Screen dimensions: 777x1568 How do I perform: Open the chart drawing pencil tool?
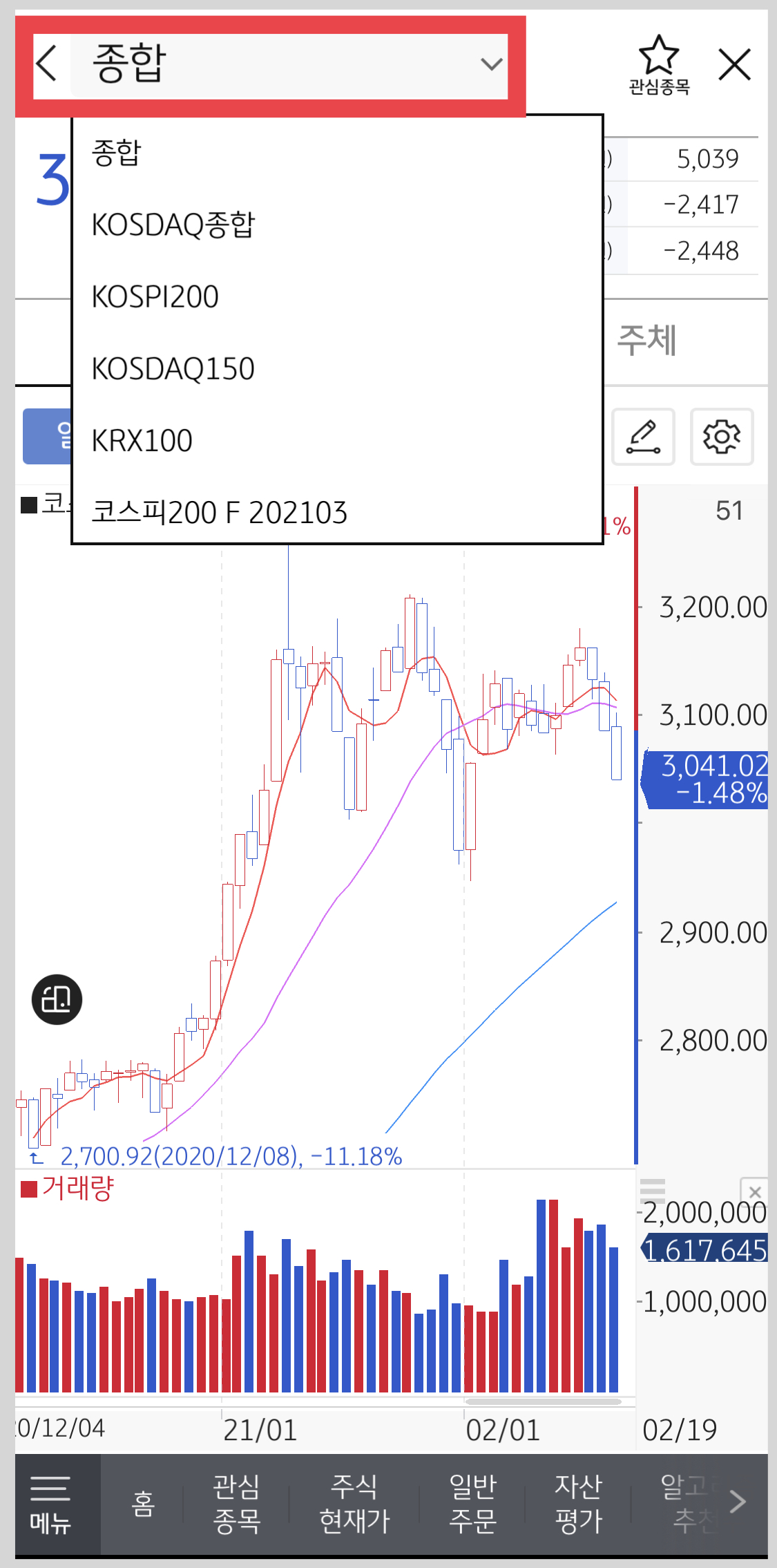(643, 437)
